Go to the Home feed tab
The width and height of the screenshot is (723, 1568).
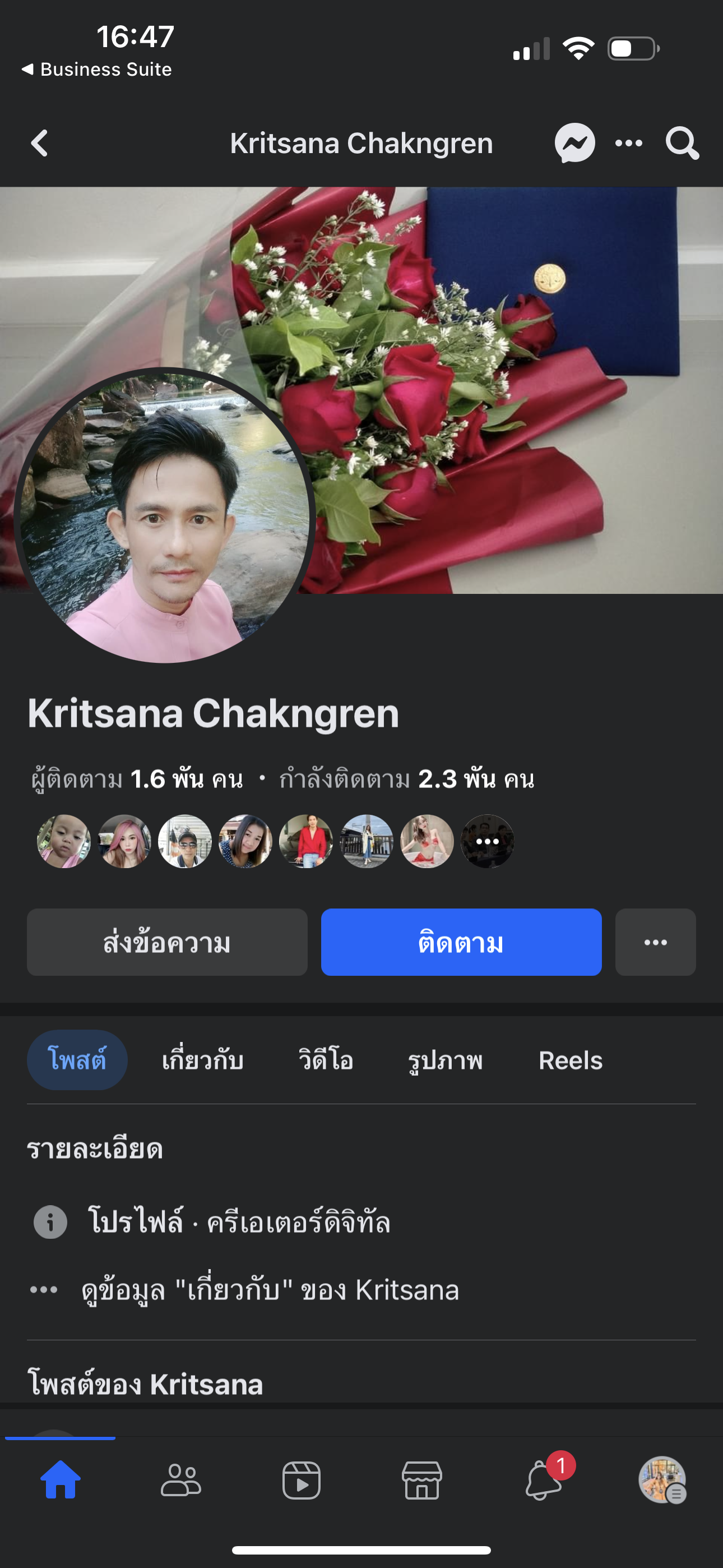pos(61,1481)
